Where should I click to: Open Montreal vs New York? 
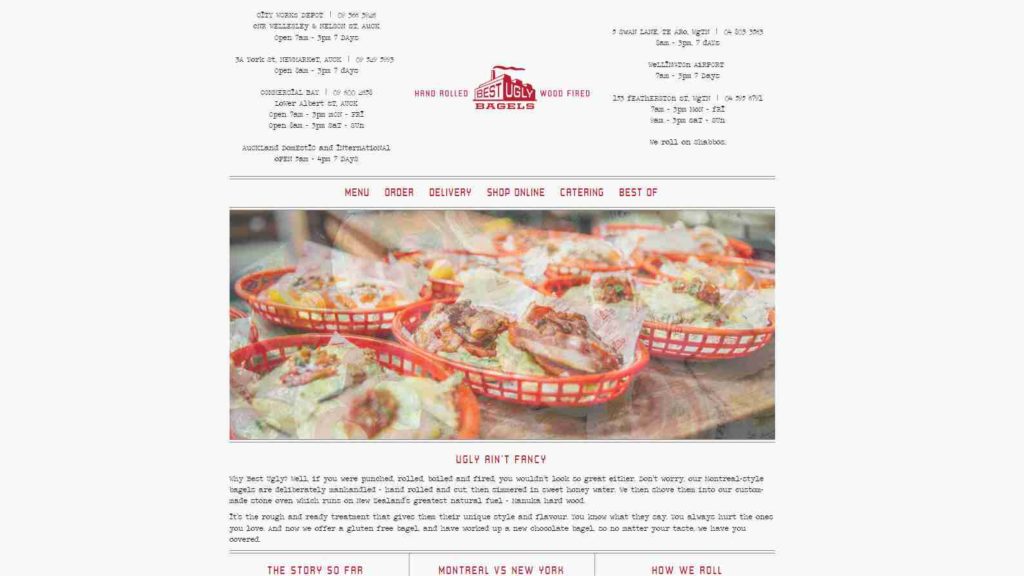pos(501,570)
